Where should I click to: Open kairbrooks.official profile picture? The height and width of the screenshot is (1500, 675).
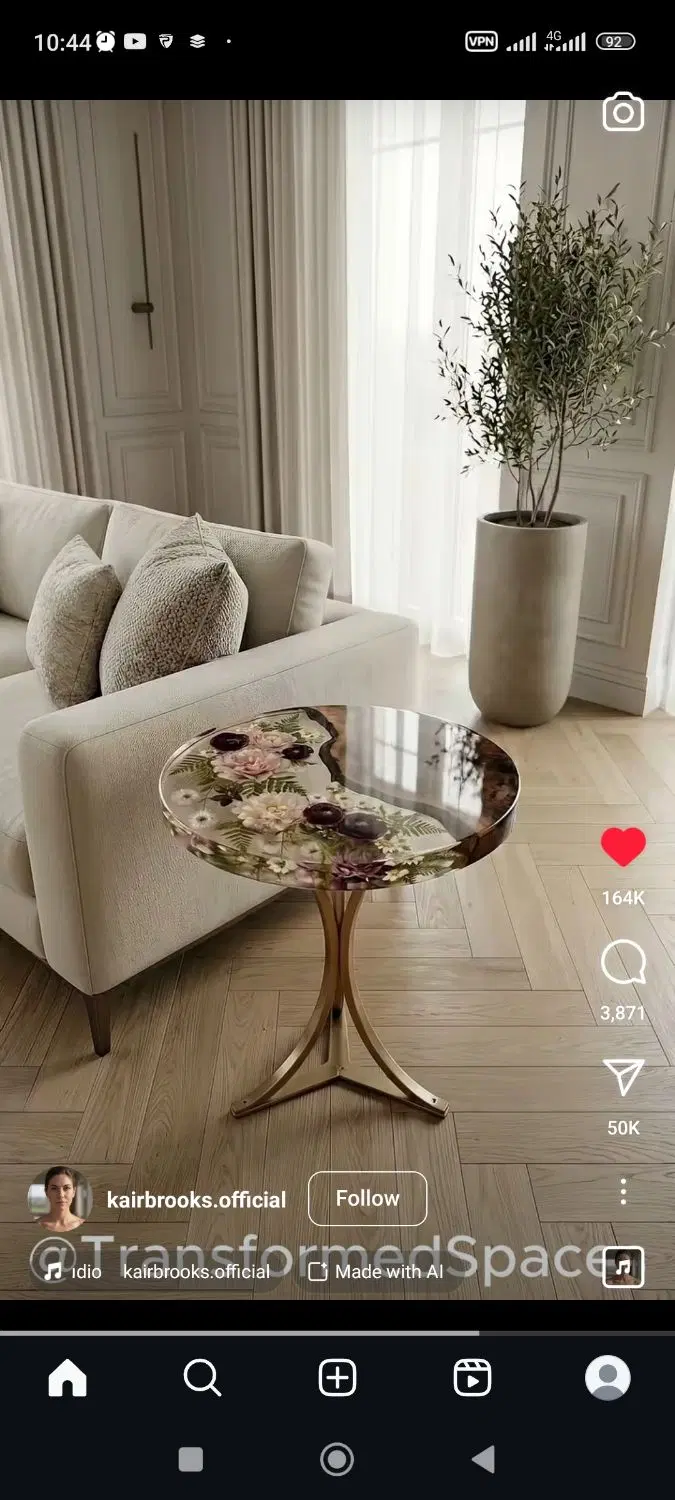(60, 1198)
